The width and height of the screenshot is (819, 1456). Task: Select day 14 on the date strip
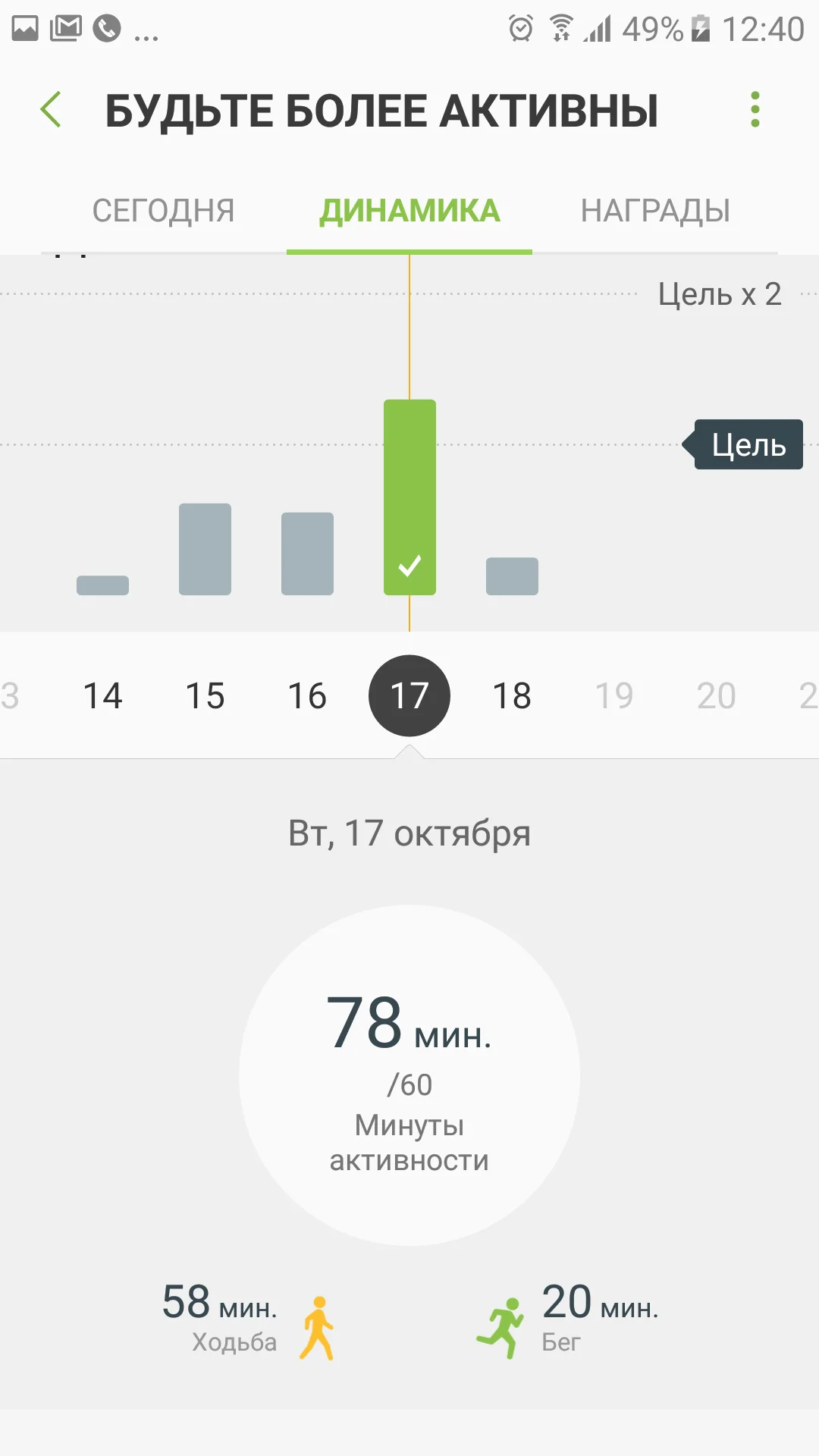click(102, 695)
